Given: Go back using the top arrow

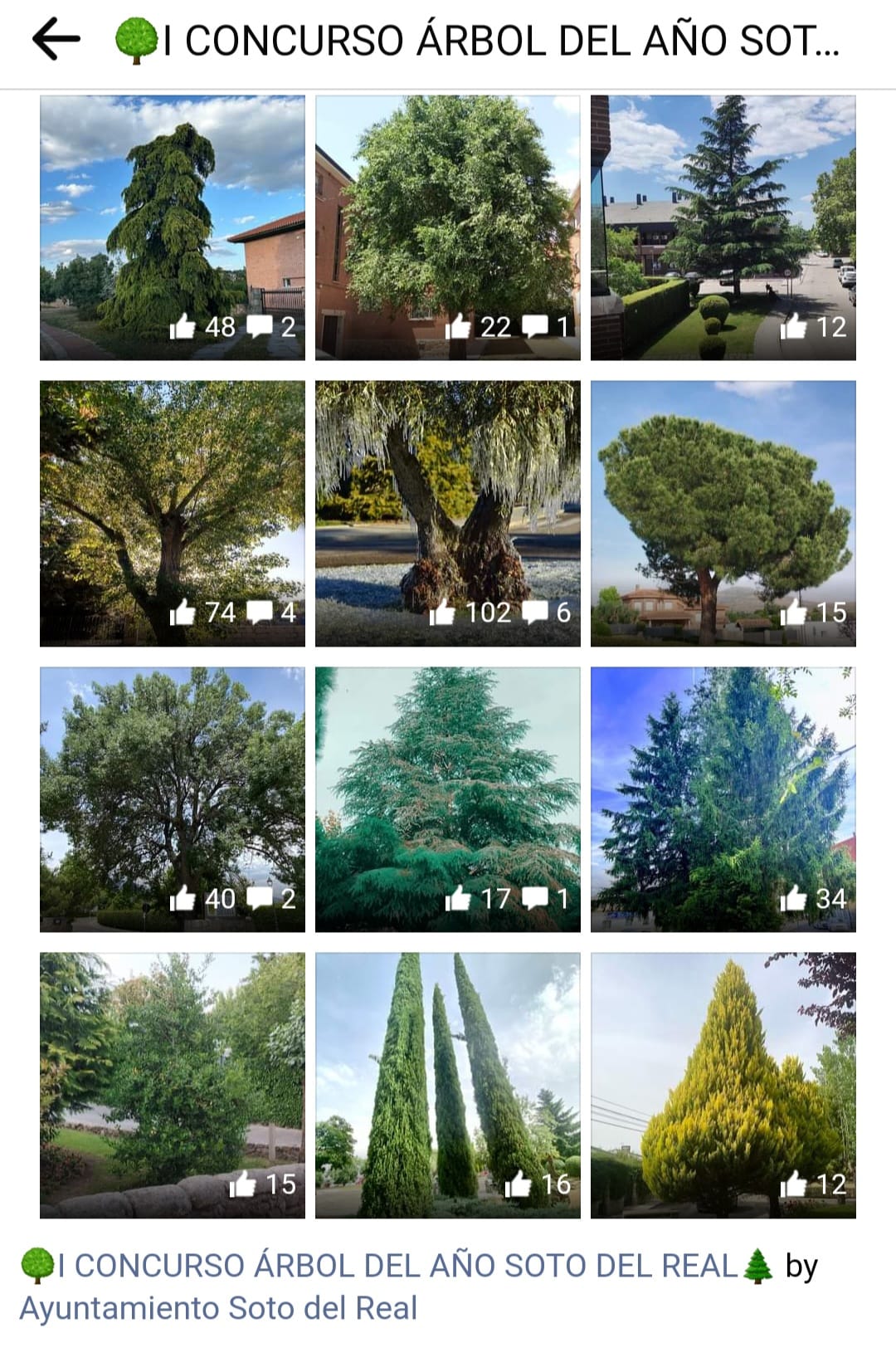Looking at the screenshot, I should coord(56,39).
